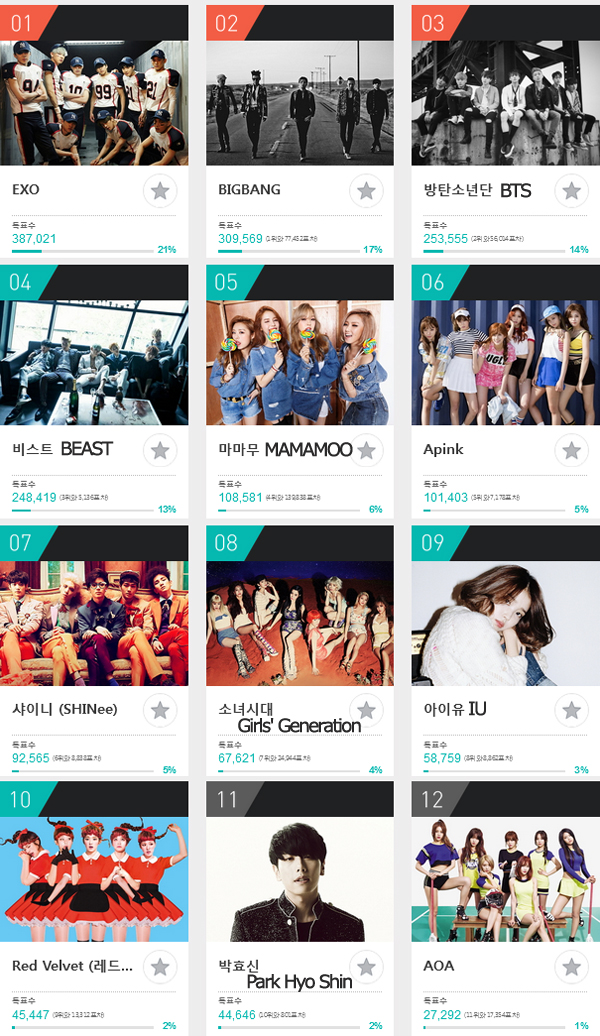Open the Apink card

point(505,362)
